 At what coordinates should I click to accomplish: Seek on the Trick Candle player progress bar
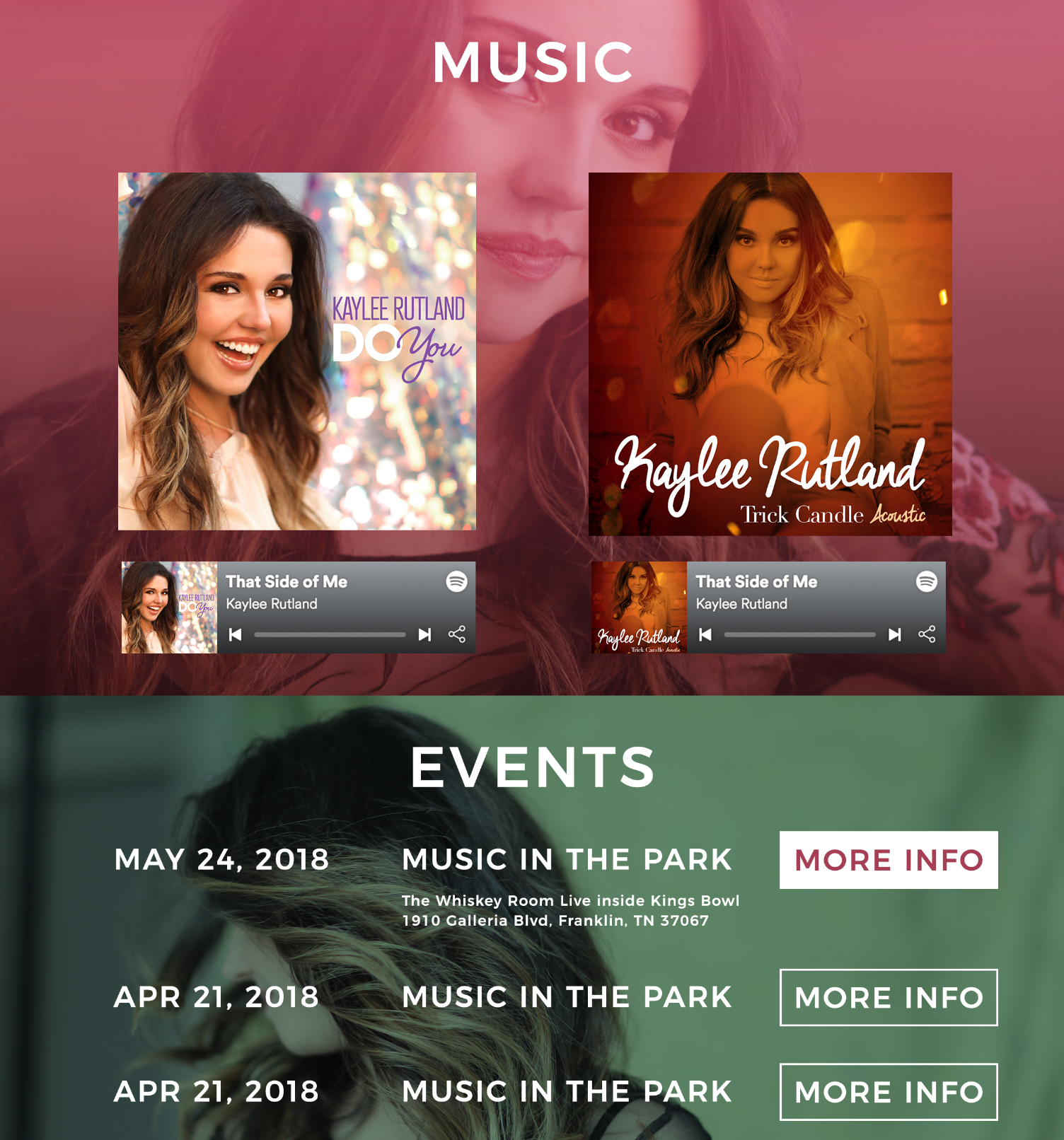click(x=799, y=635)
